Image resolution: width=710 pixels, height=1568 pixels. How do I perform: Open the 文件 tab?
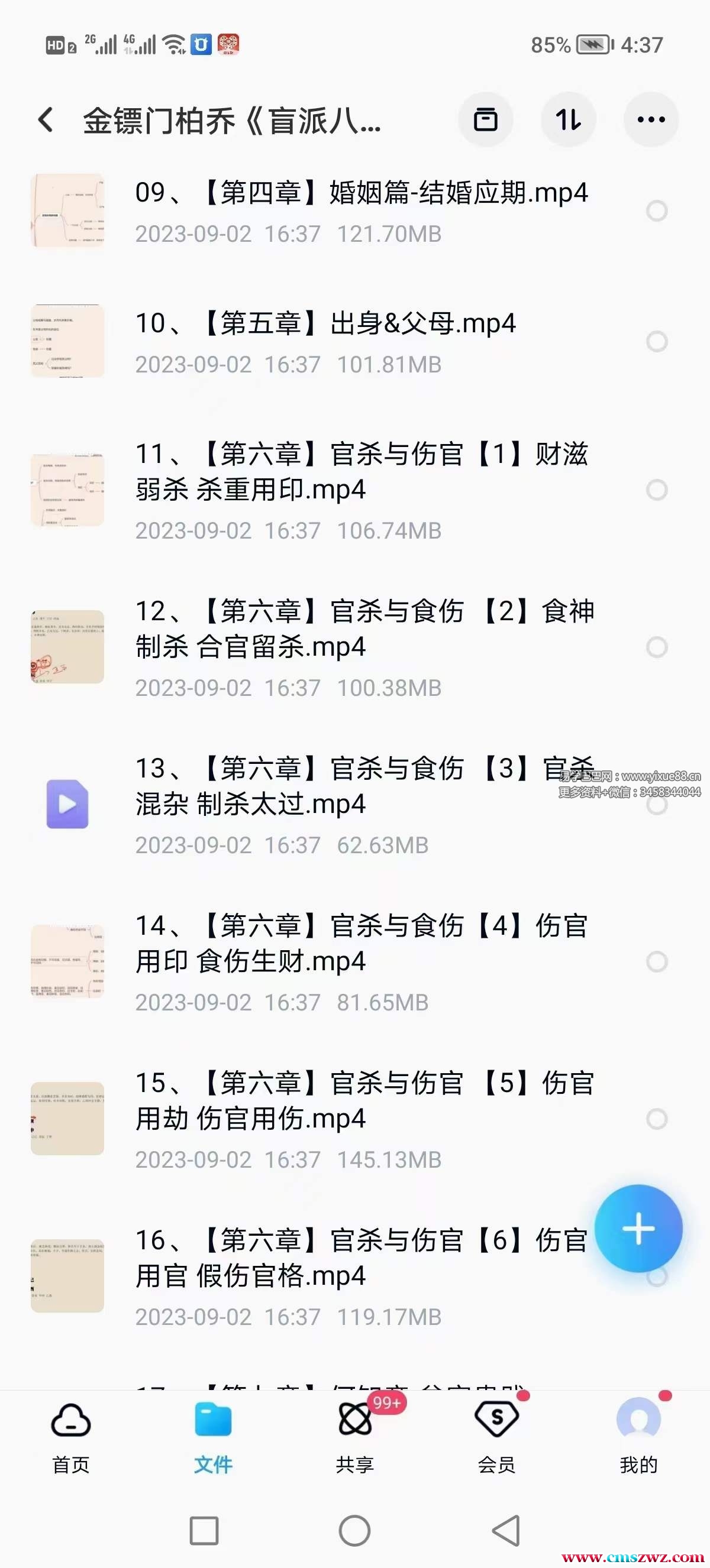point(213,1438)
